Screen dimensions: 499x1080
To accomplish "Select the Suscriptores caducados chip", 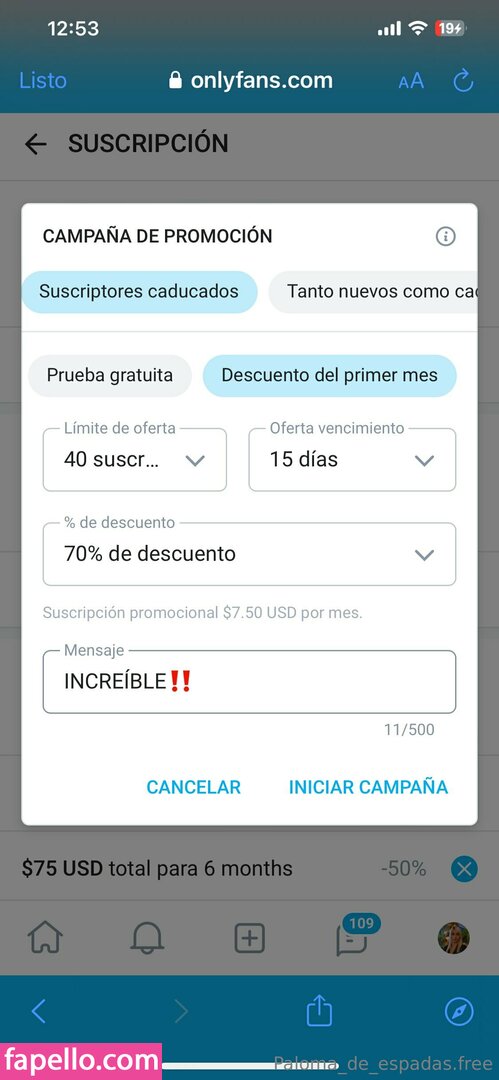I will pyautogui.click(x=139, y=291).
